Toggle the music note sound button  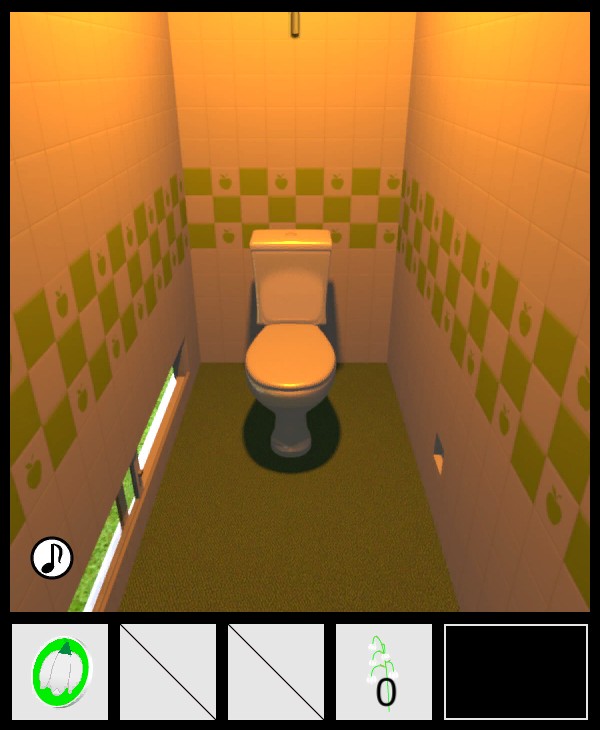[x=52, y=558]
